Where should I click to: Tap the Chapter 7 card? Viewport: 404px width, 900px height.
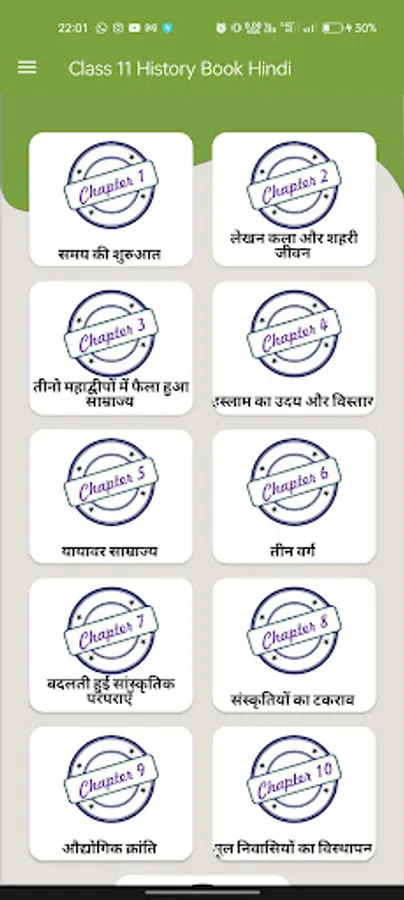click(111, 645)
